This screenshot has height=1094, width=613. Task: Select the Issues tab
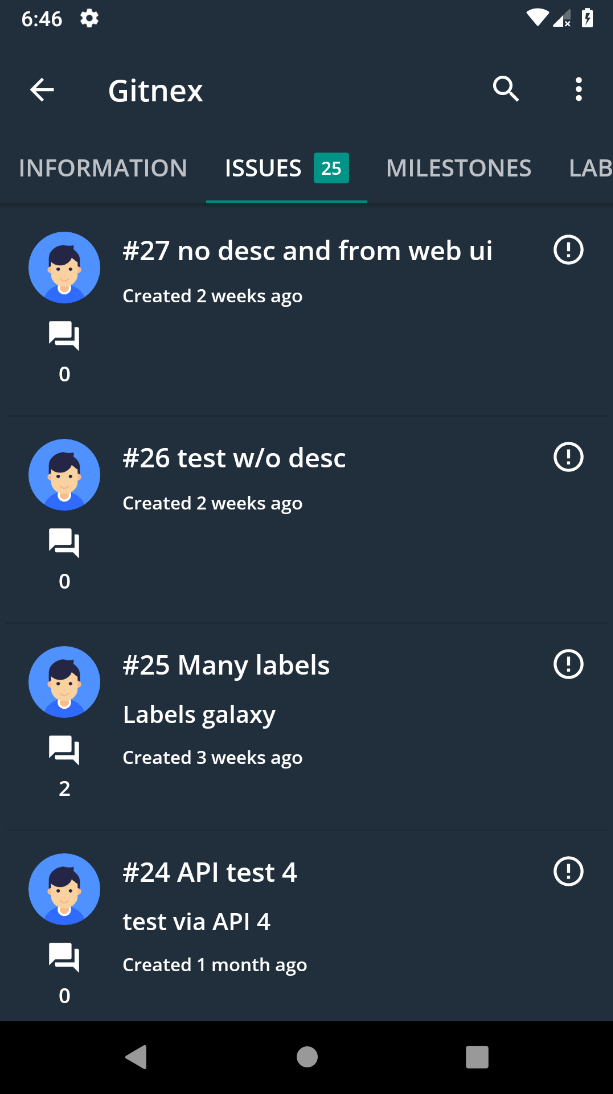[285, 168]
